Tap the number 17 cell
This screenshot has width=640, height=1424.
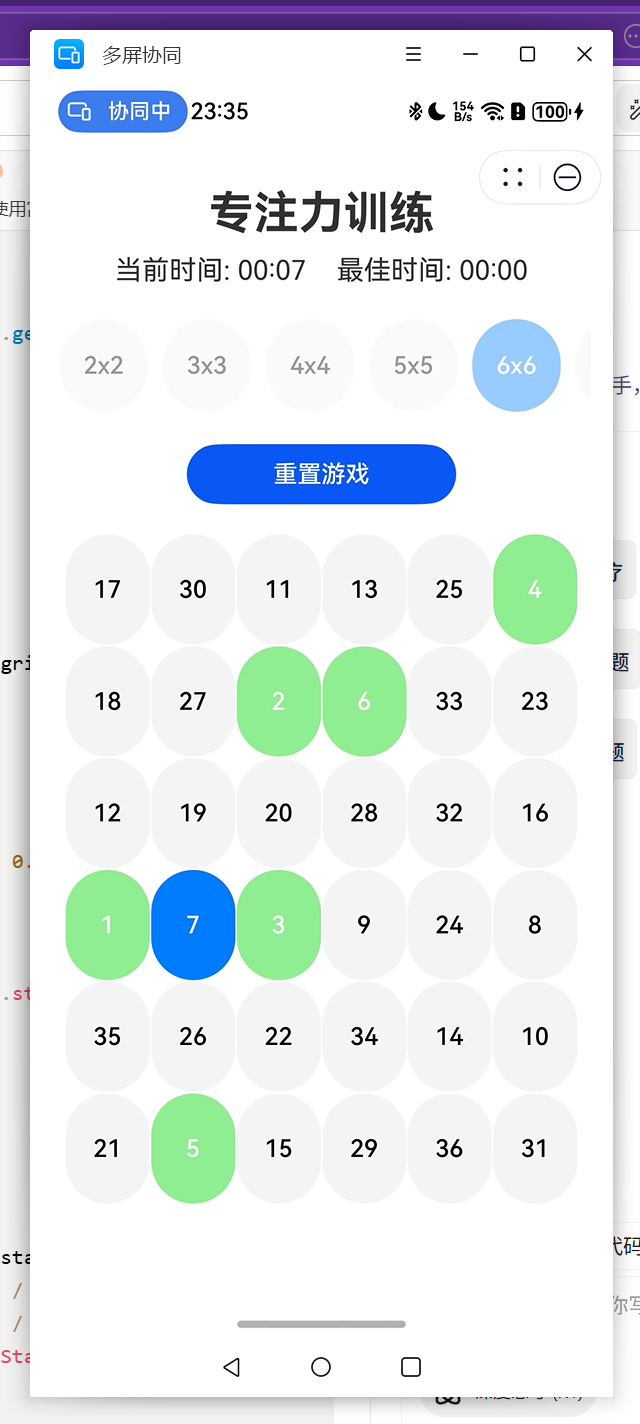pyautogui.click(x=107, y=589)
